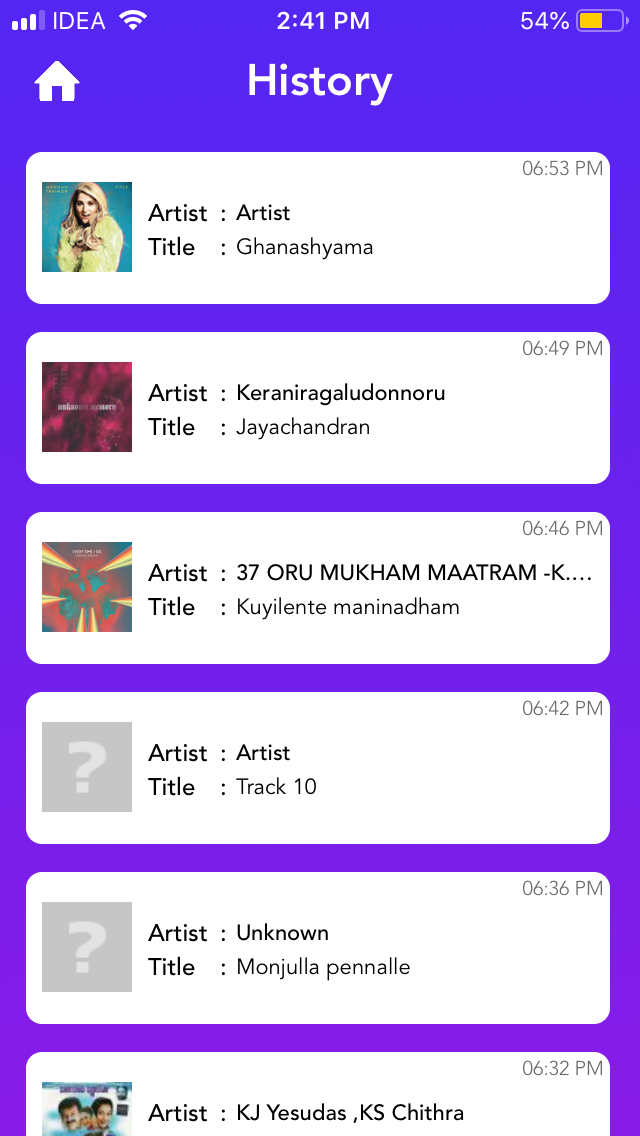Open the Ghanashyama history entry
The image size is (640, 1136).
(318, 228)
